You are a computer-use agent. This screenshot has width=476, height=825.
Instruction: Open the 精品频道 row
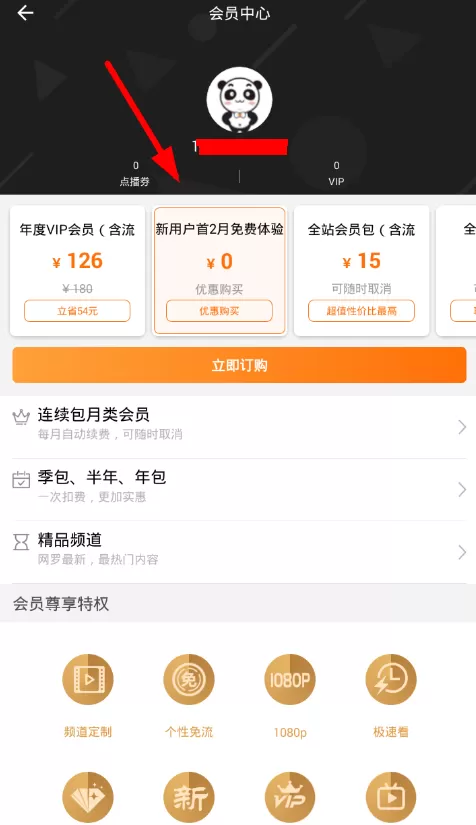tap(238, 552)
